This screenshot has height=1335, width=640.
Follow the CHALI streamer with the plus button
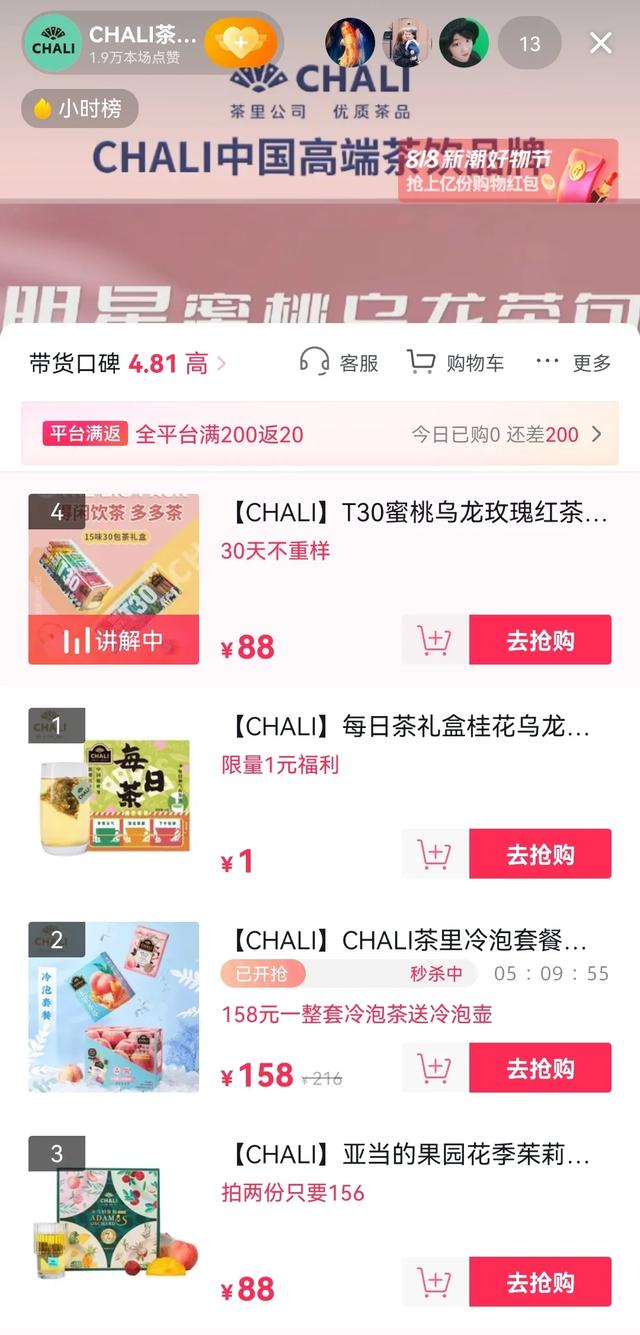tap(240, 43)
